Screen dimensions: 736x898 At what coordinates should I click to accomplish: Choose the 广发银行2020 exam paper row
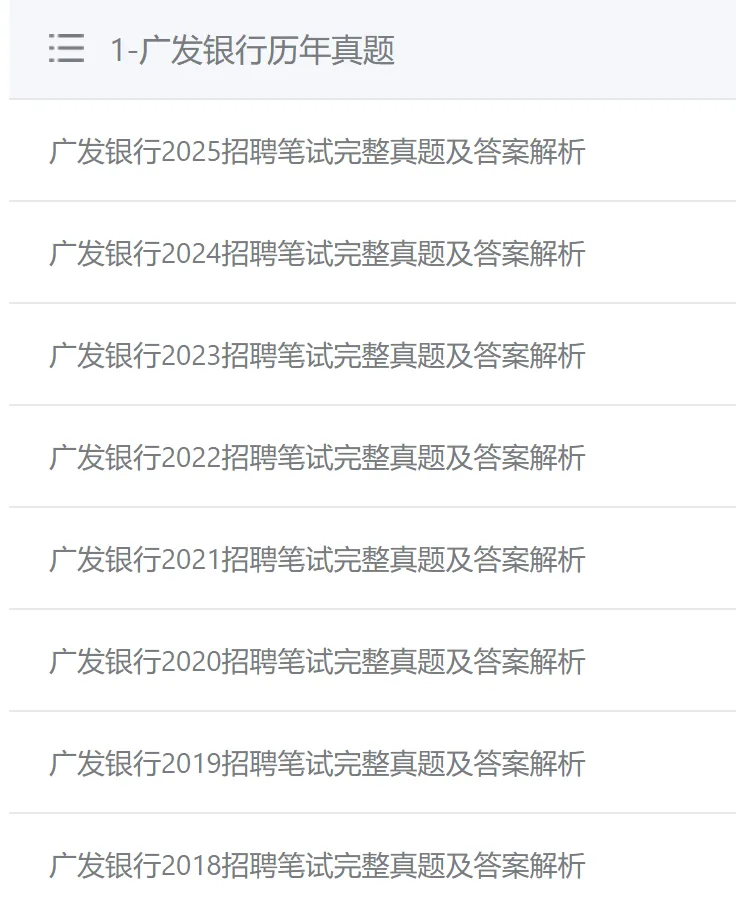372,660
